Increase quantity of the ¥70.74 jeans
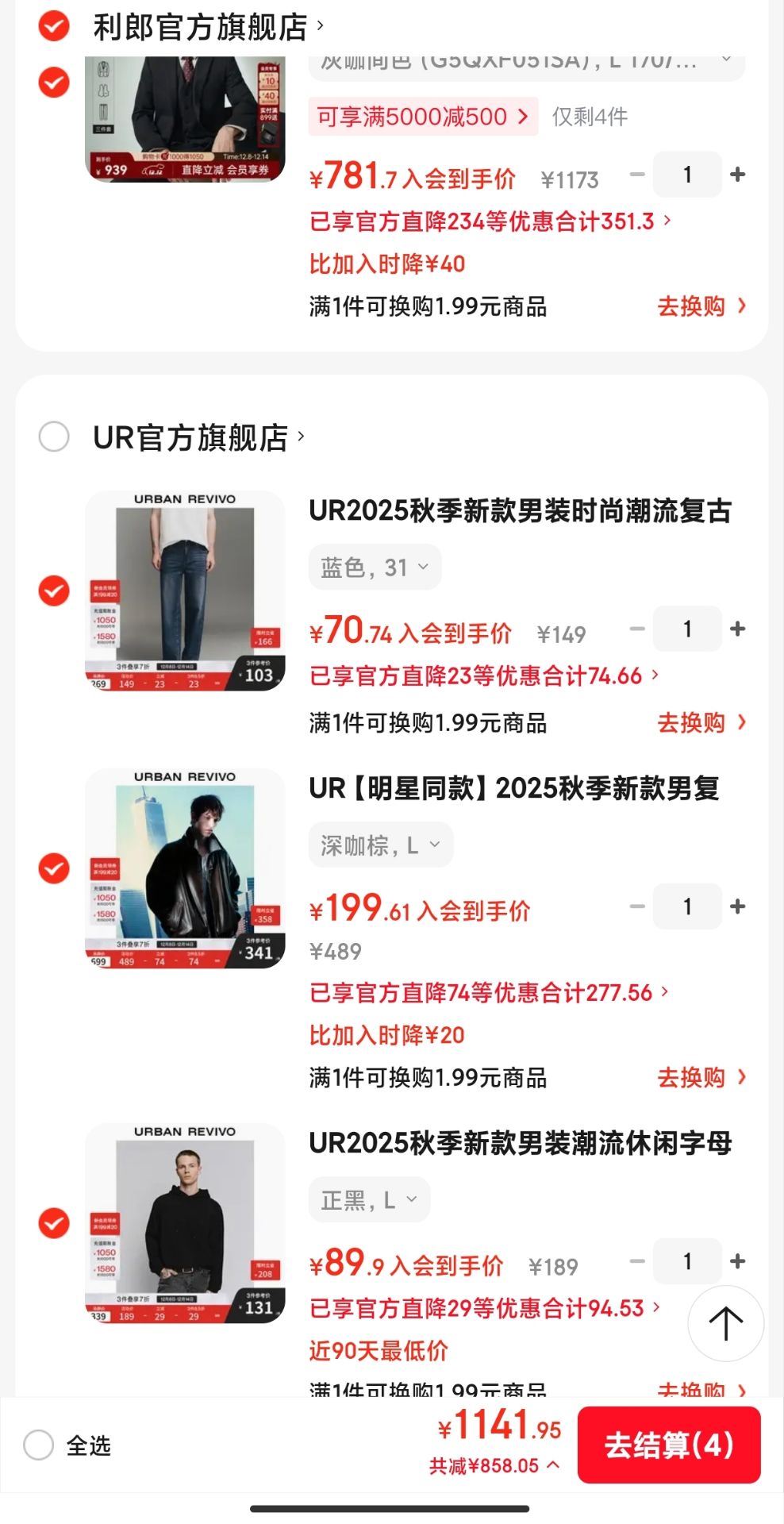This screenshot has height=1524, width=784. click(737, 629)
